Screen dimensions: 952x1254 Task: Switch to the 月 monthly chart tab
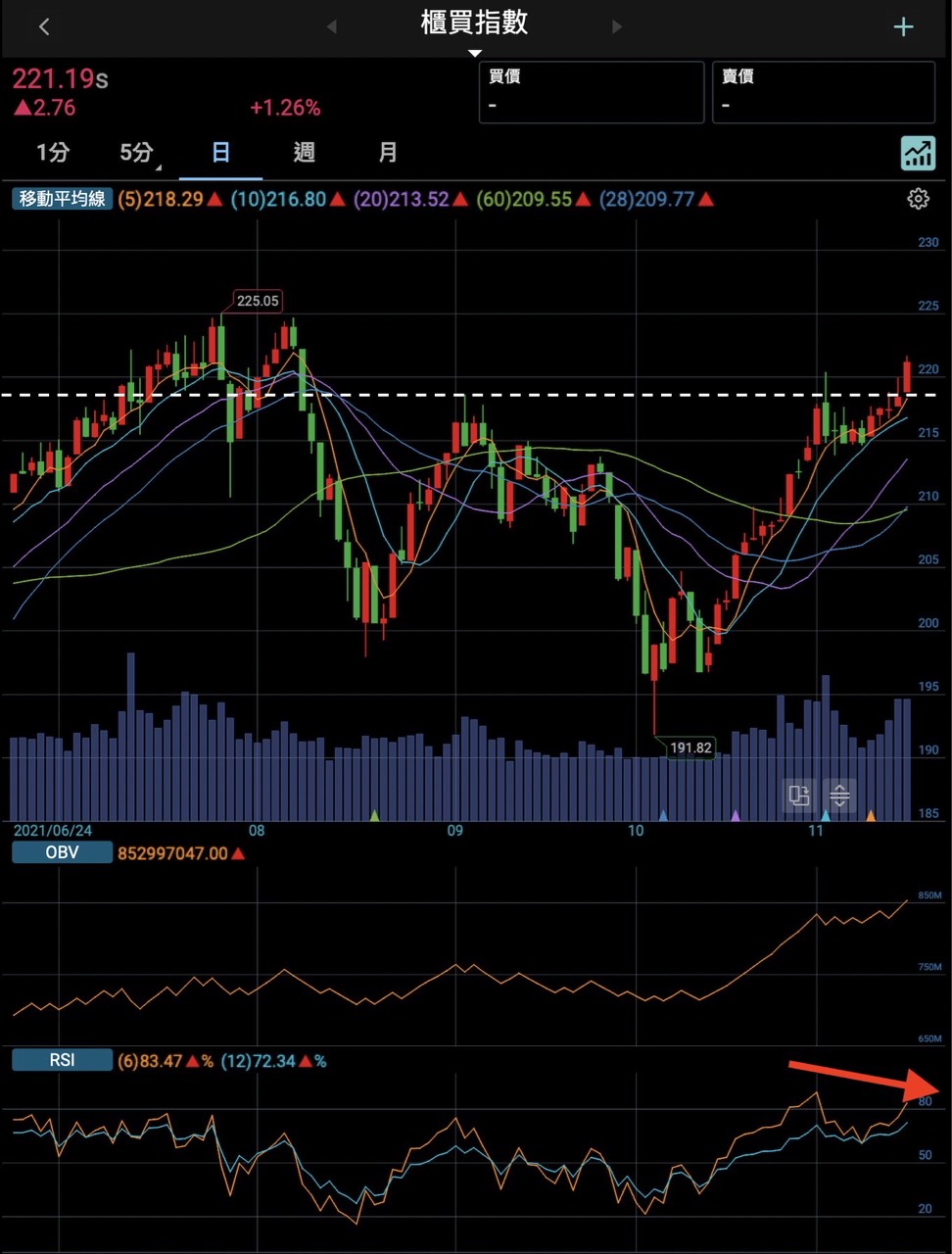(388, 153)
